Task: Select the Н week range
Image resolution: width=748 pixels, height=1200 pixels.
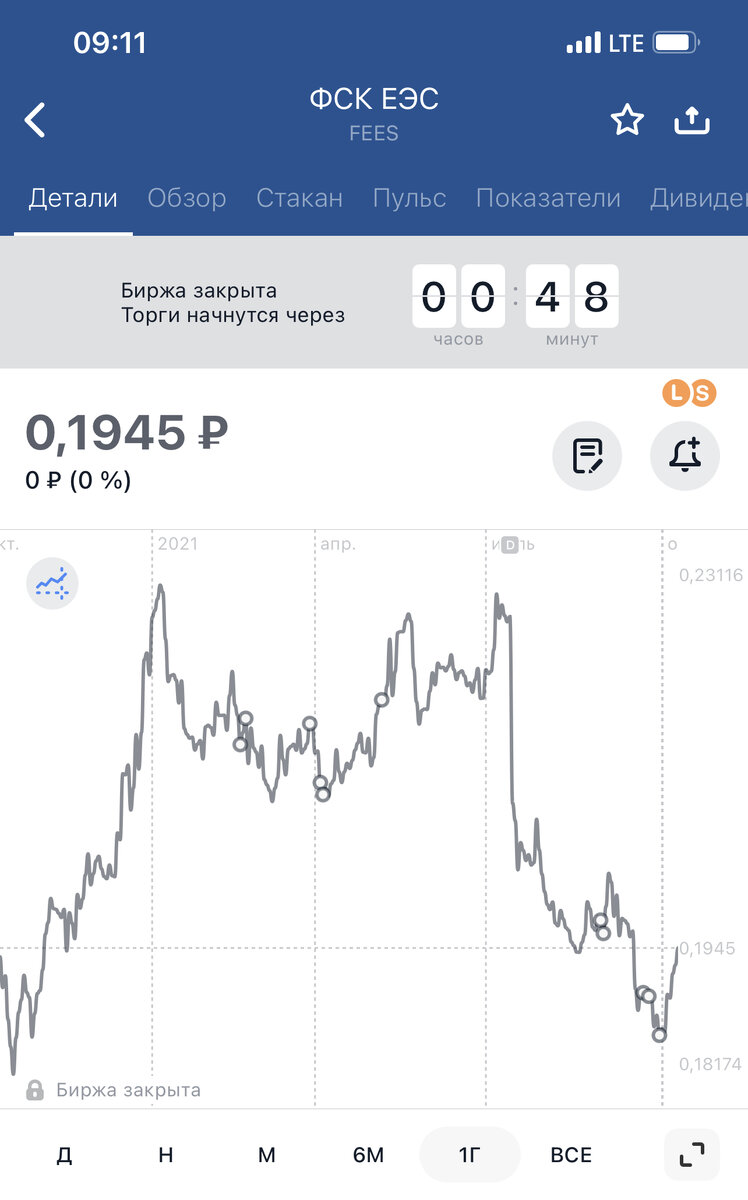Action: [166, 1155]
